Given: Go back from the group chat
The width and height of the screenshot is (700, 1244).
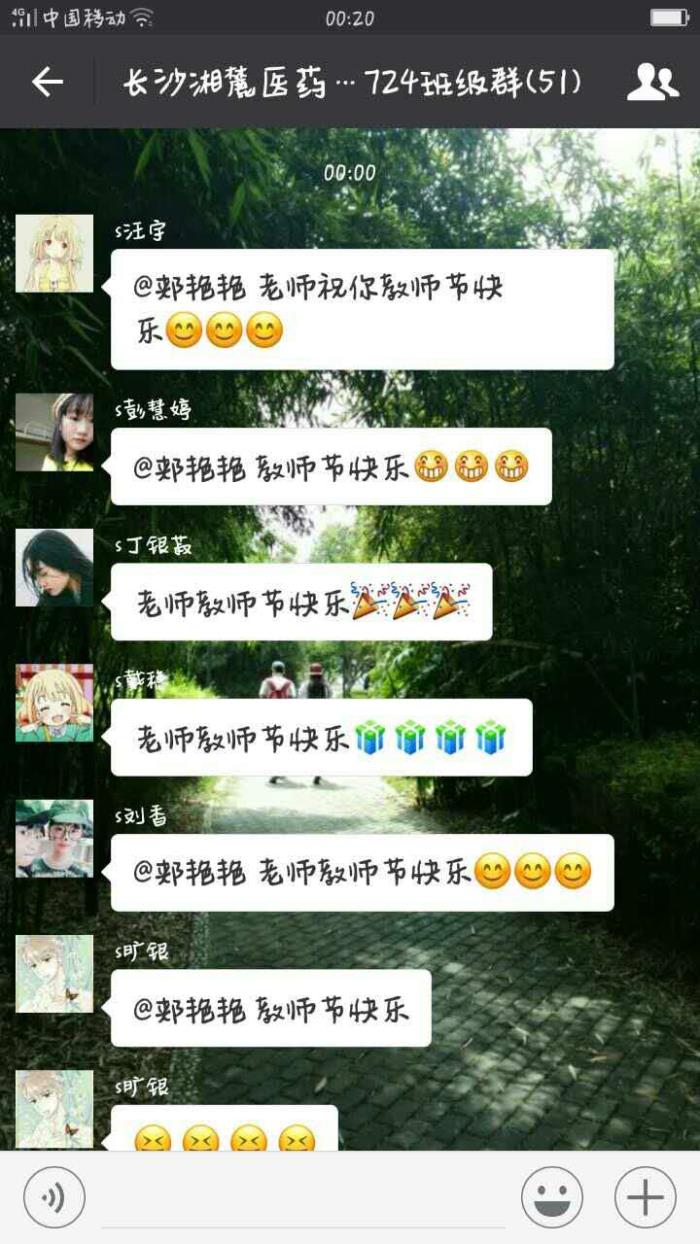Looking at the screenshot, I should [x=47, y=82].
